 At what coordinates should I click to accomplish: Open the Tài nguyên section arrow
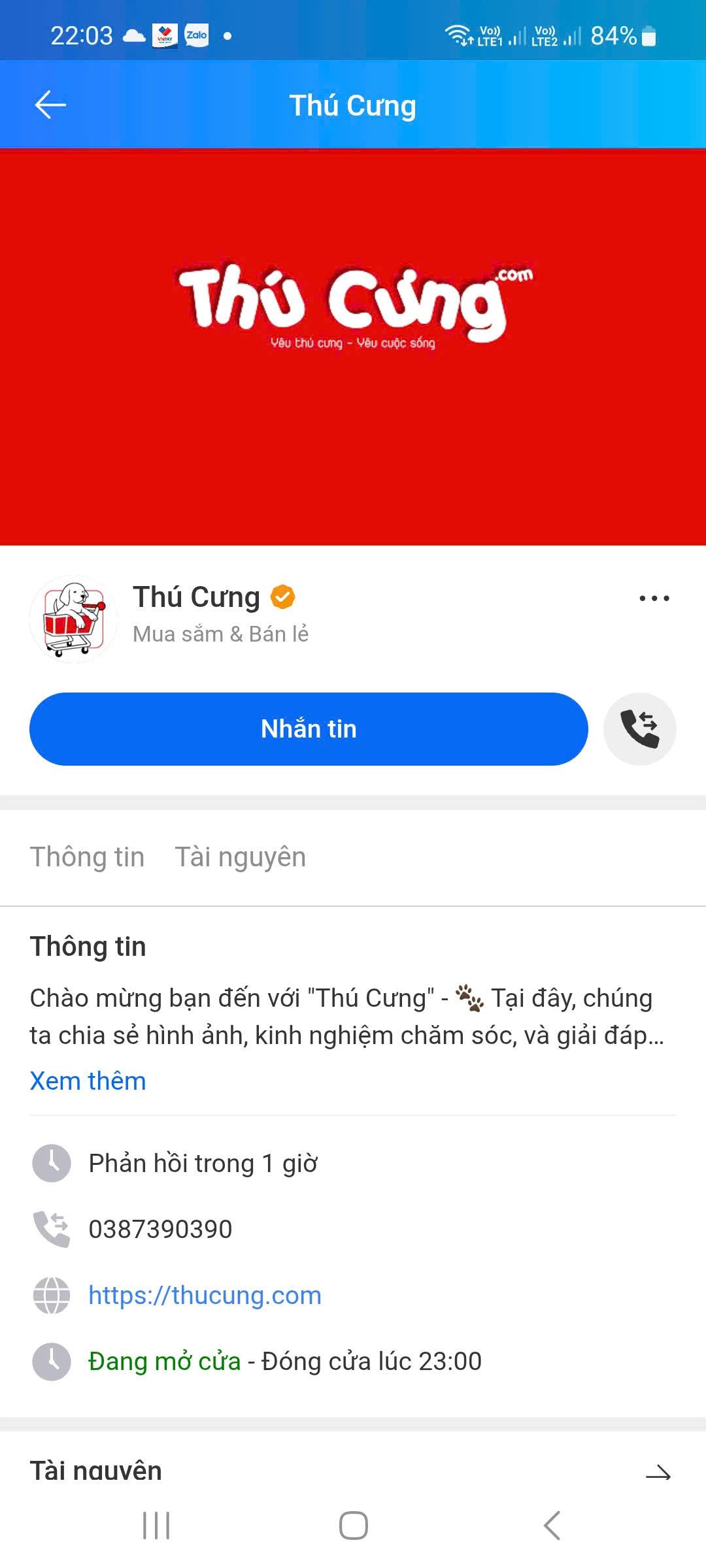coord(658,1473)
